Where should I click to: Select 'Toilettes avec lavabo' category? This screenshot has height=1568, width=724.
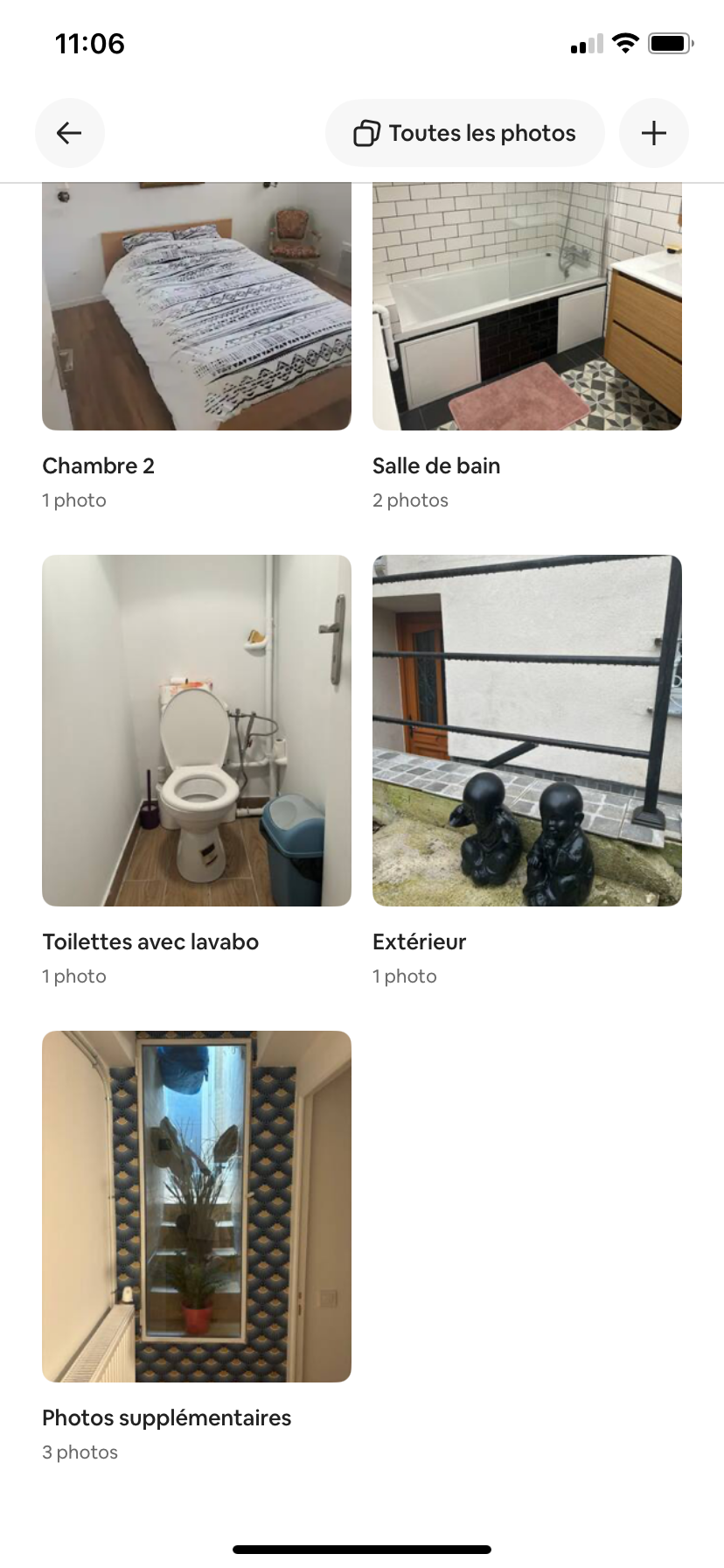pos(150,941)
